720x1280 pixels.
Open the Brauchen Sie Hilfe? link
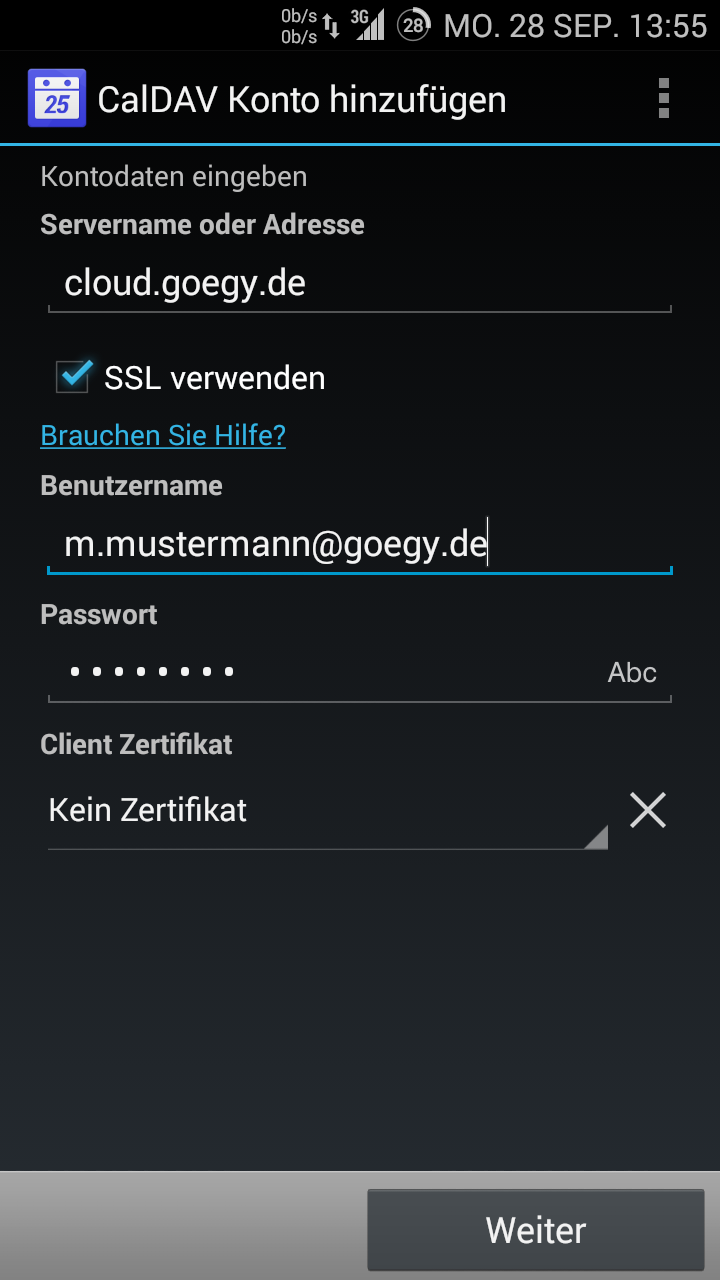coord(163,436)
